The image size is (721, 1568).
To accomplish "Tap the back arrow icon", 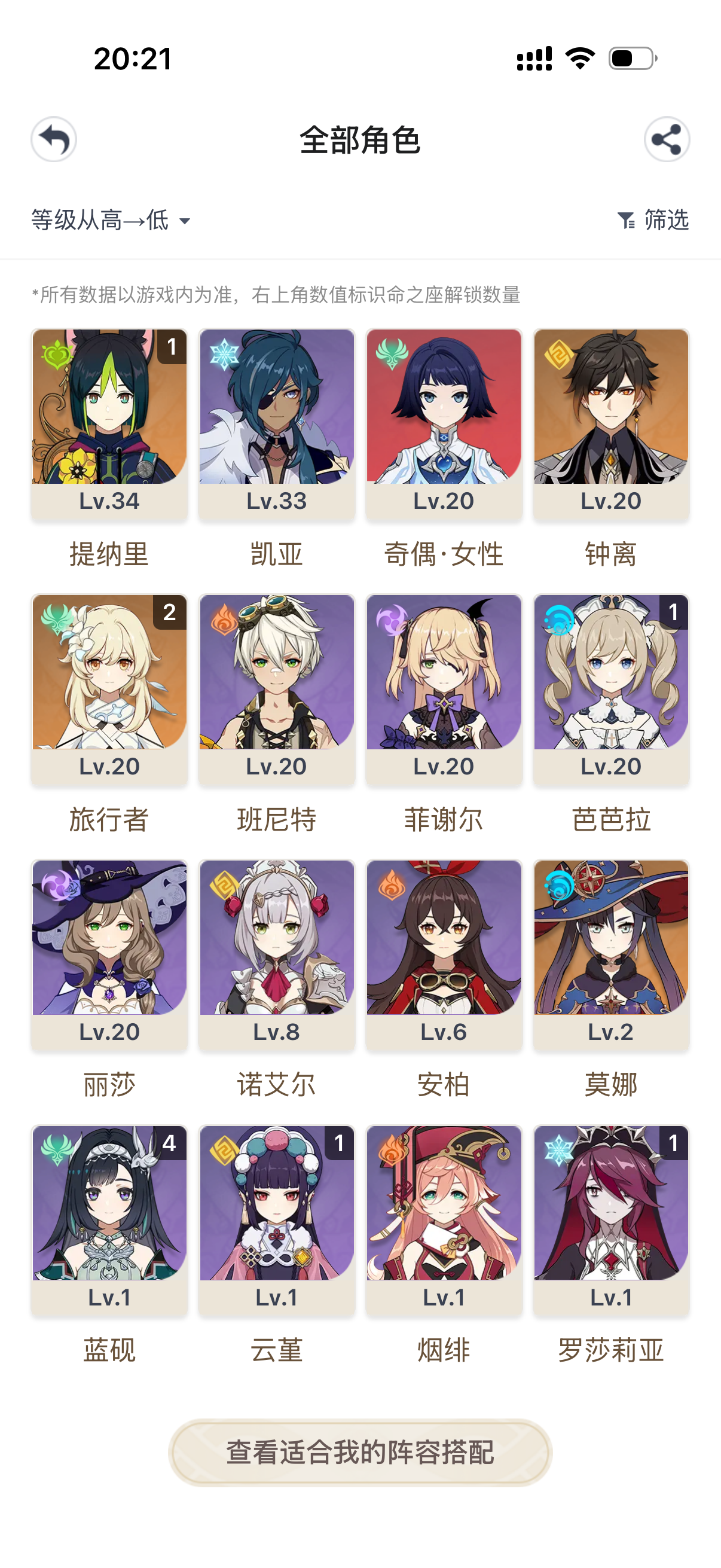I will pos(54,140).
